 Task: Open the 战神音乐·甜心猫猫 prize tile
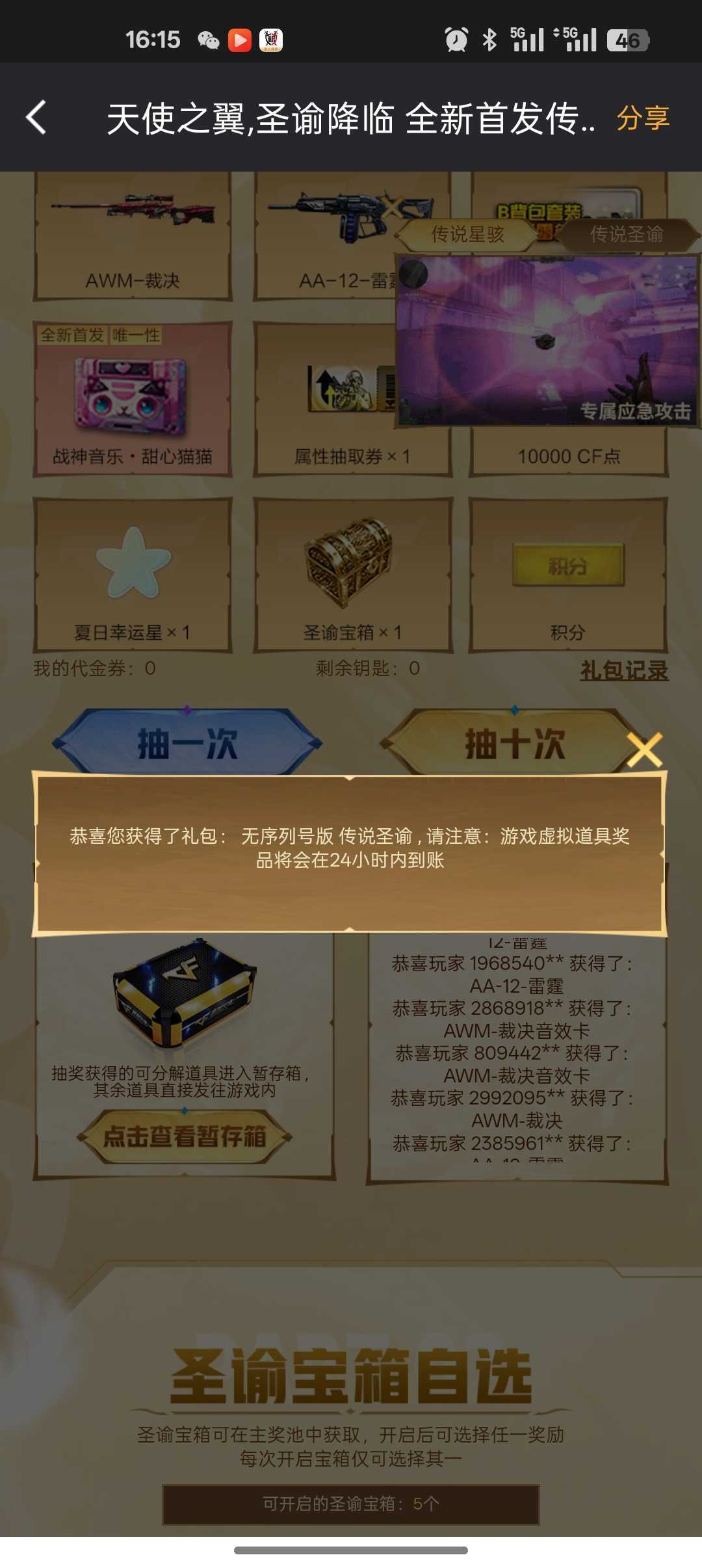pyautogui.click(x=133, y=399)
